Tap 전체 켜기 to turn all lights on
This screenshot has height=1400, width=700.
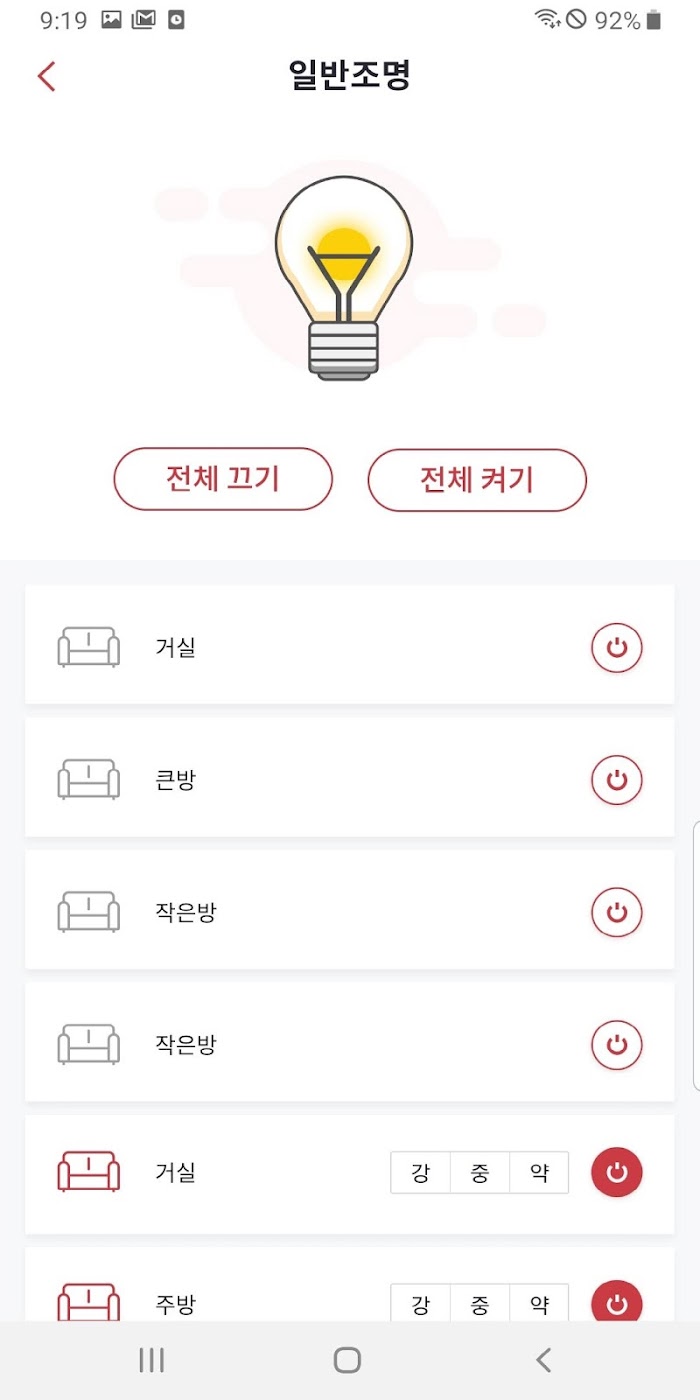477,480
